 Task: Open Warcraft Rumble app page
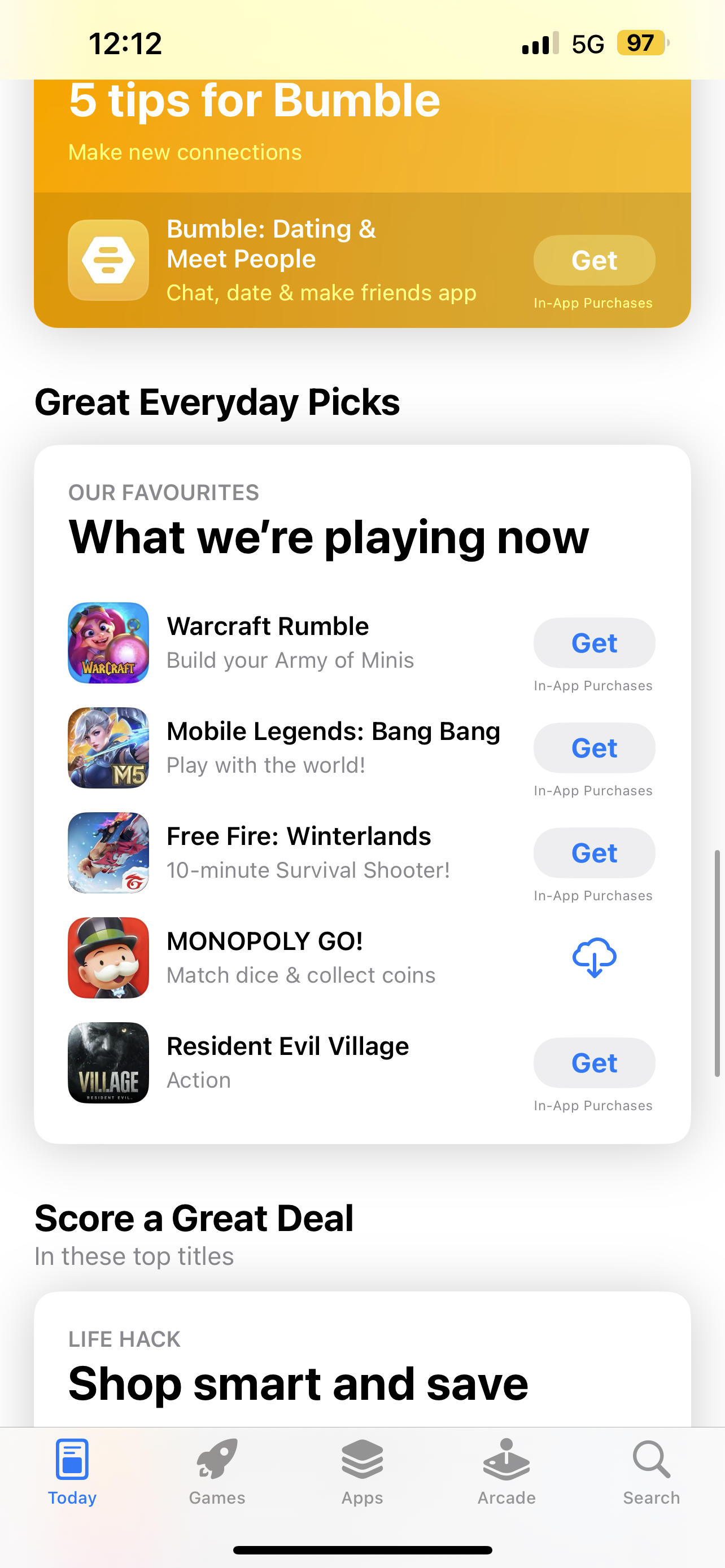point(268,642)
